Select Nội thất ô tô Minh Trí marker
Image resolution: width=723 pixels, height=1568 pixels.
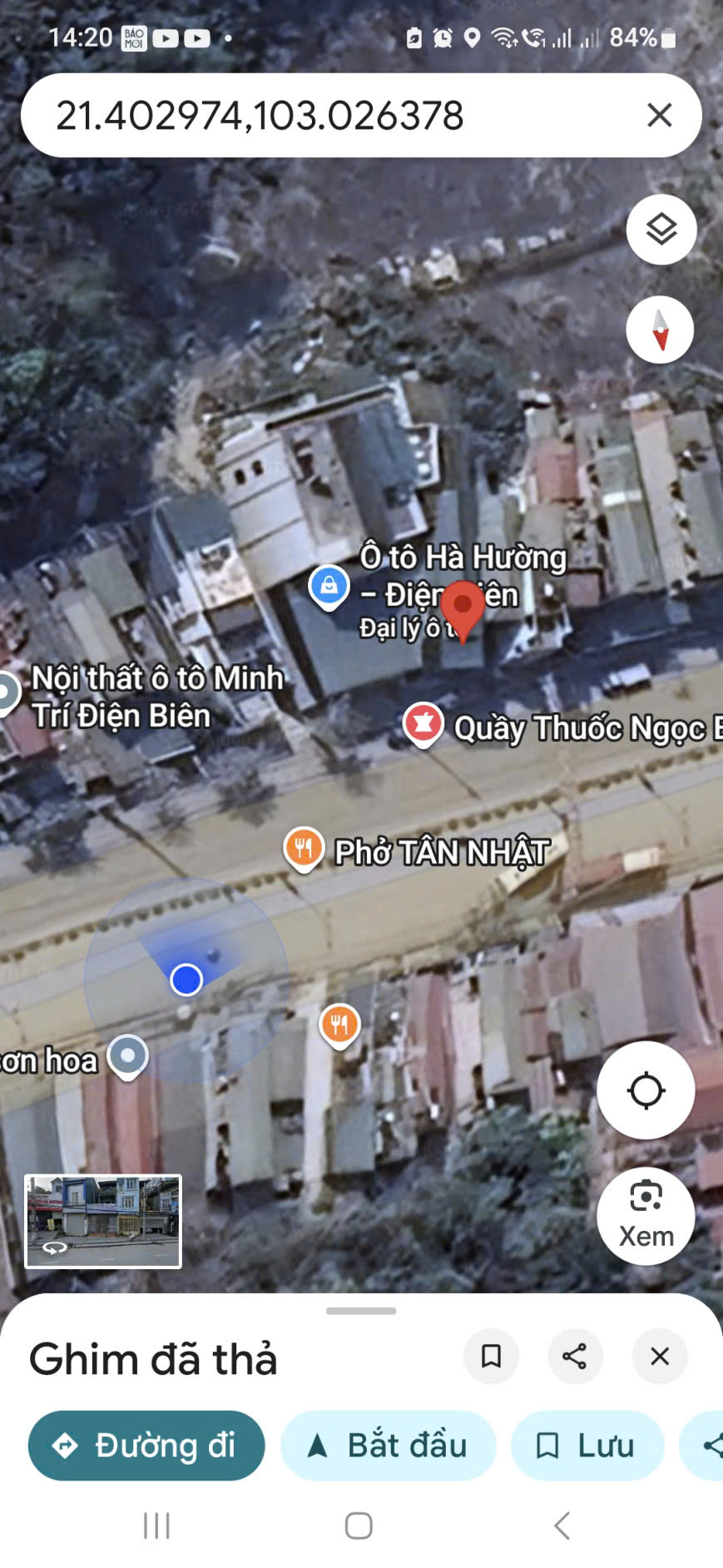(x=7, y=692)
